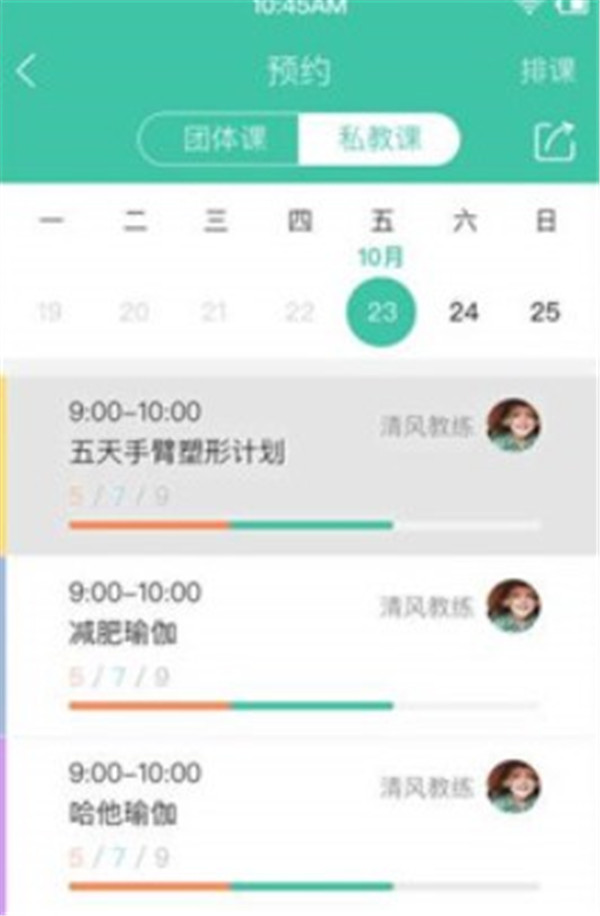The width and height of the screenshot is (600, 916).
Task: Switch to the 团体课 tab
Action: coord(225,139)
